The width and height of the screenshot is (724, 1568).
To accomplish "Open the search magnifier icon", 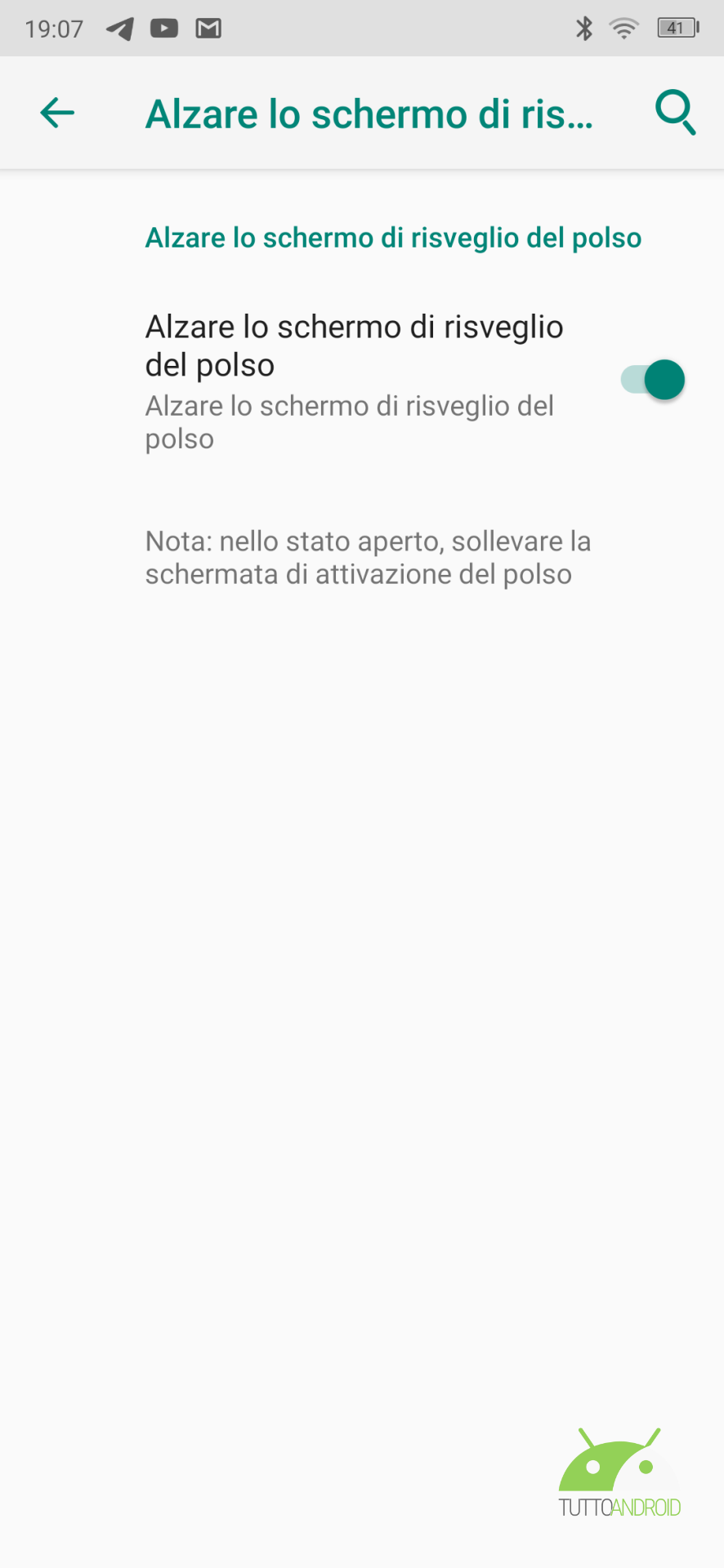I will pyautogui.click(x=675, y=113).
